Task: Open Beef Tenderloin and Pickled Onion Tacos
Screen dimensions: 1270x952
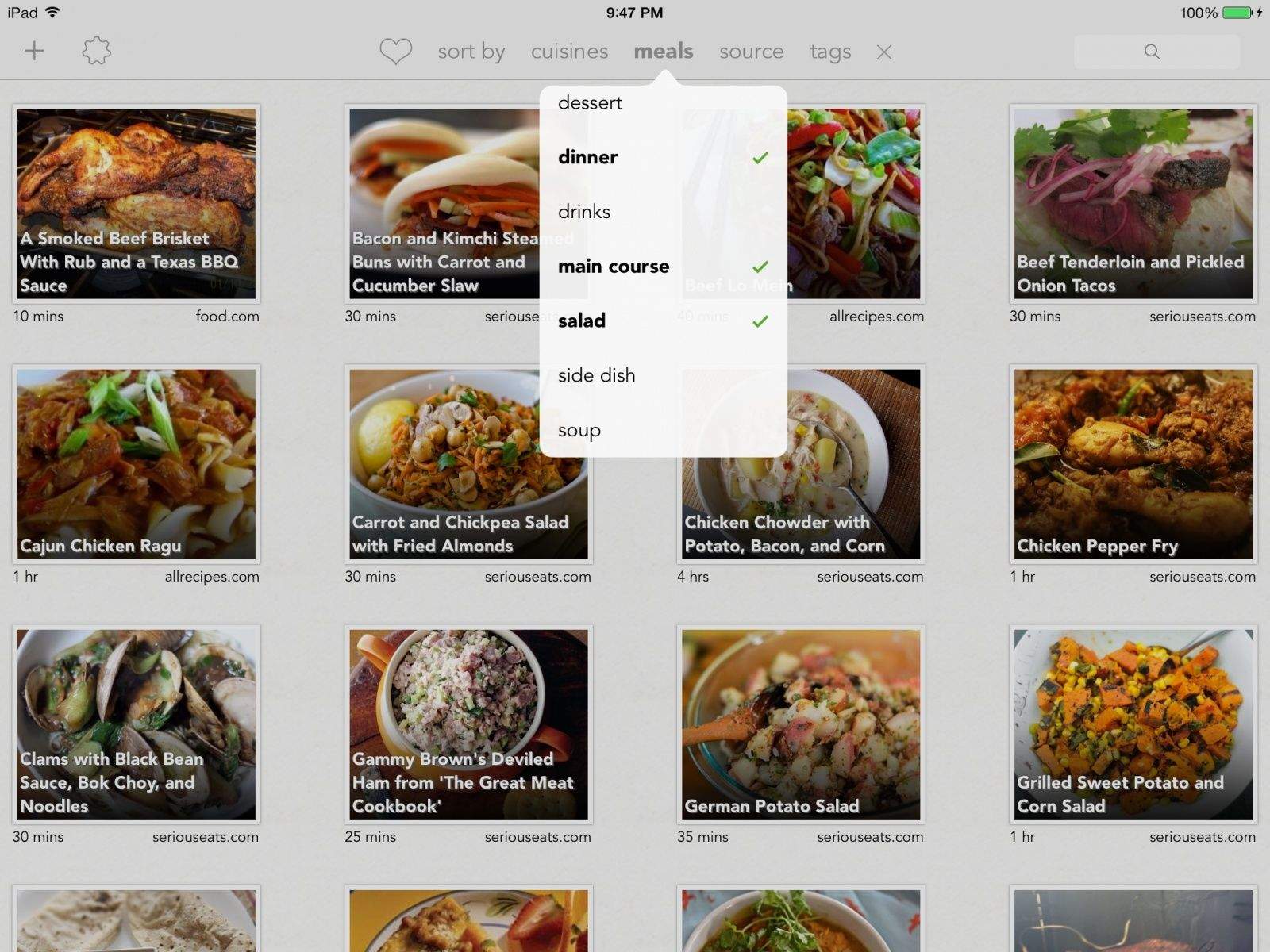Action: tap(1133, 204)
